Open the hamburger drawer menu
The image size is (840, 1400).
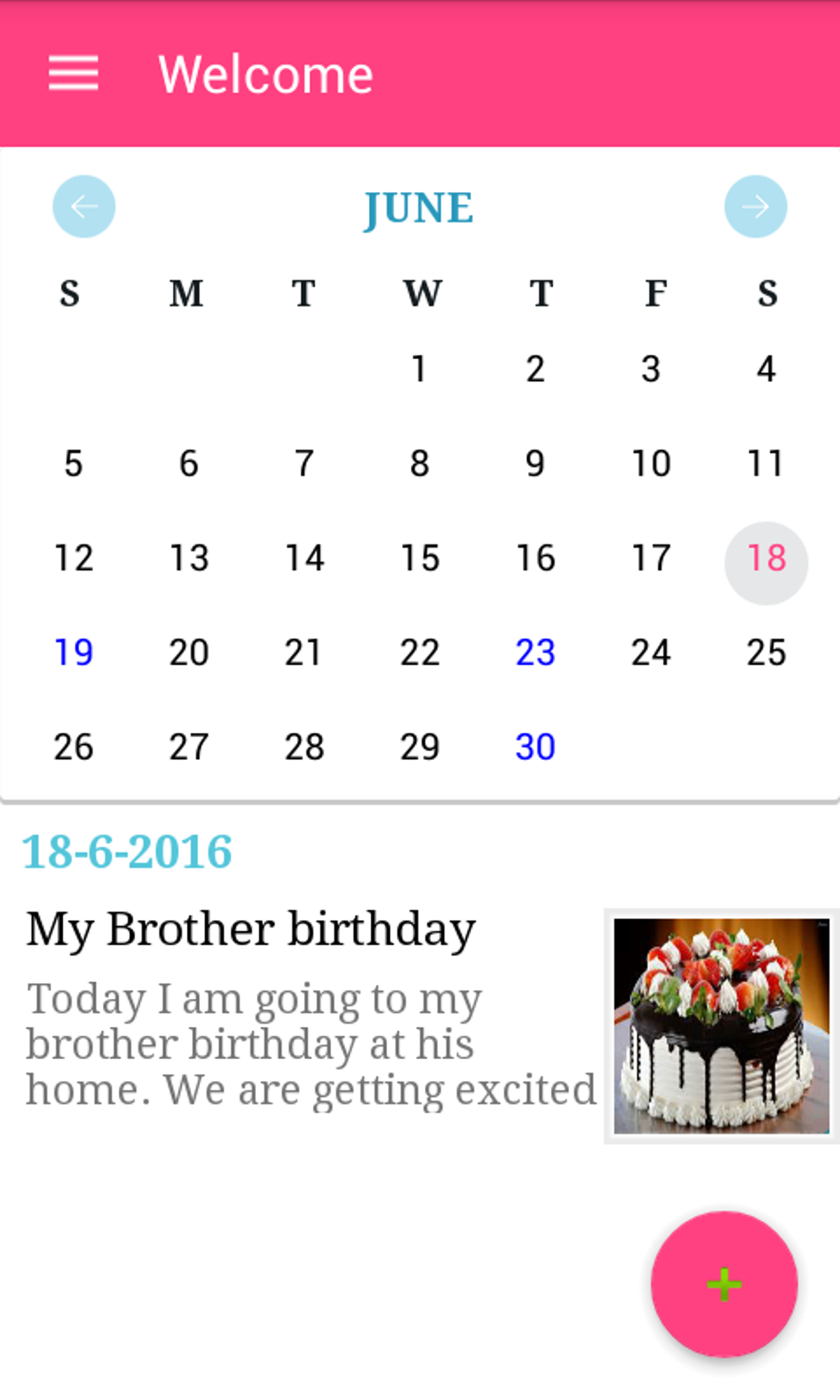pyautogui.click(x=73, y=74)
